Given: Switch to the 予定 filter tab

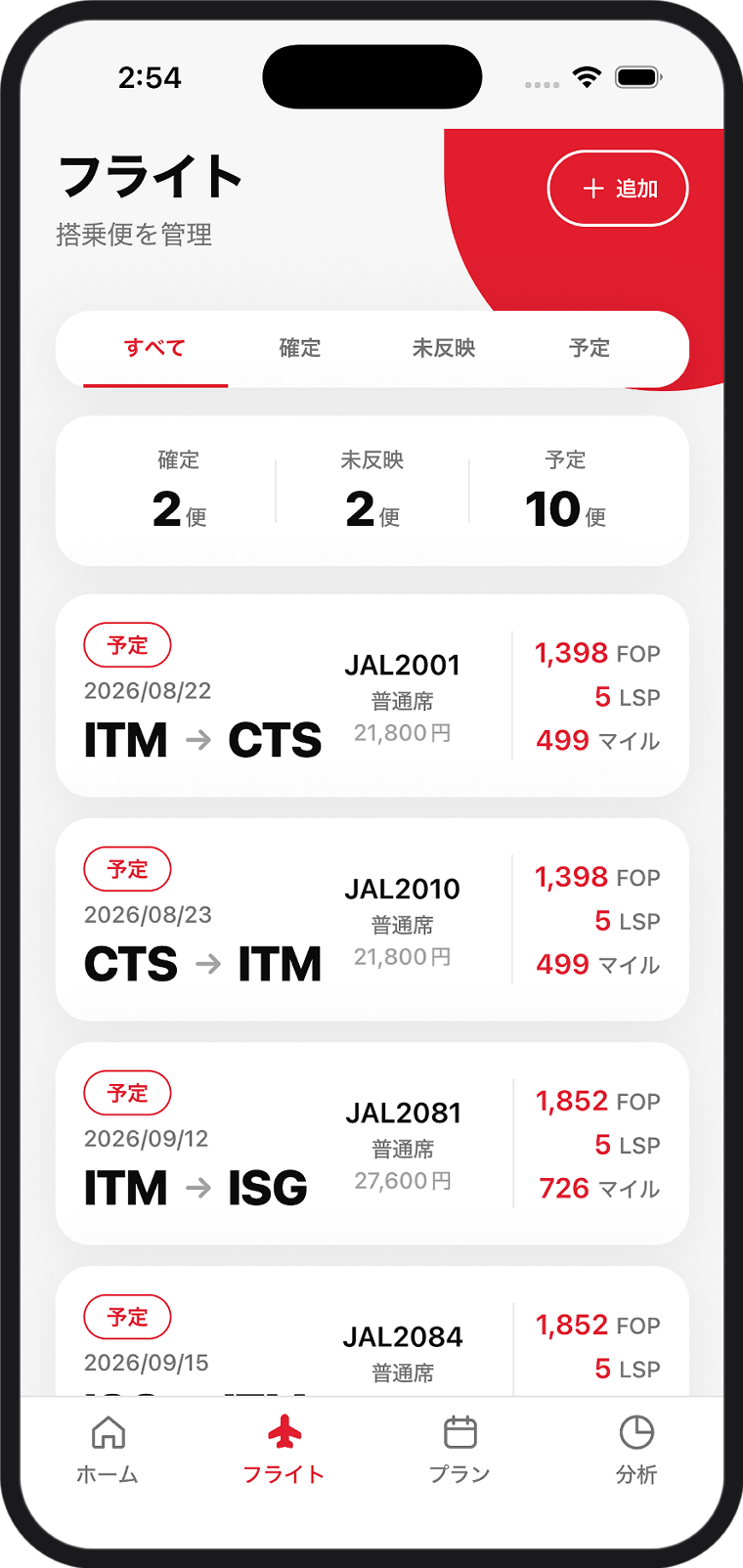Looking at the screenshot, I should click(x=590, y=349).
